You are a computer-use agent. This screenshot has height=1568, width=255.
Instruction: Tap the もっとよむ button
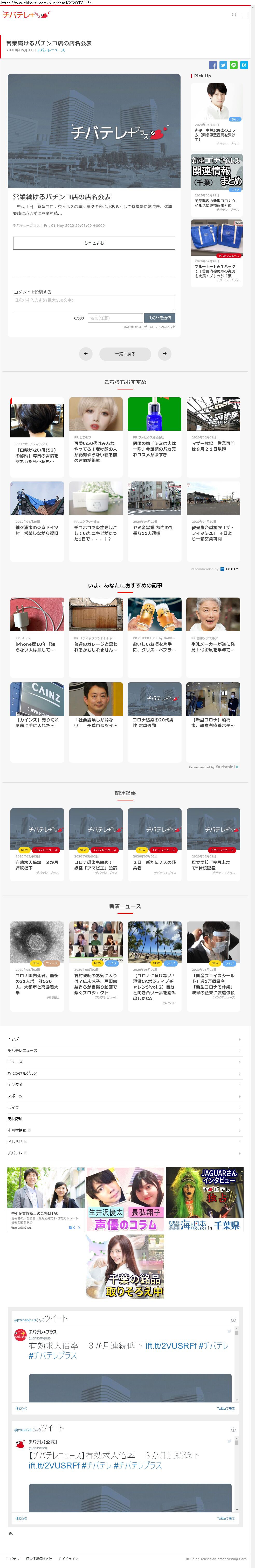94,243
